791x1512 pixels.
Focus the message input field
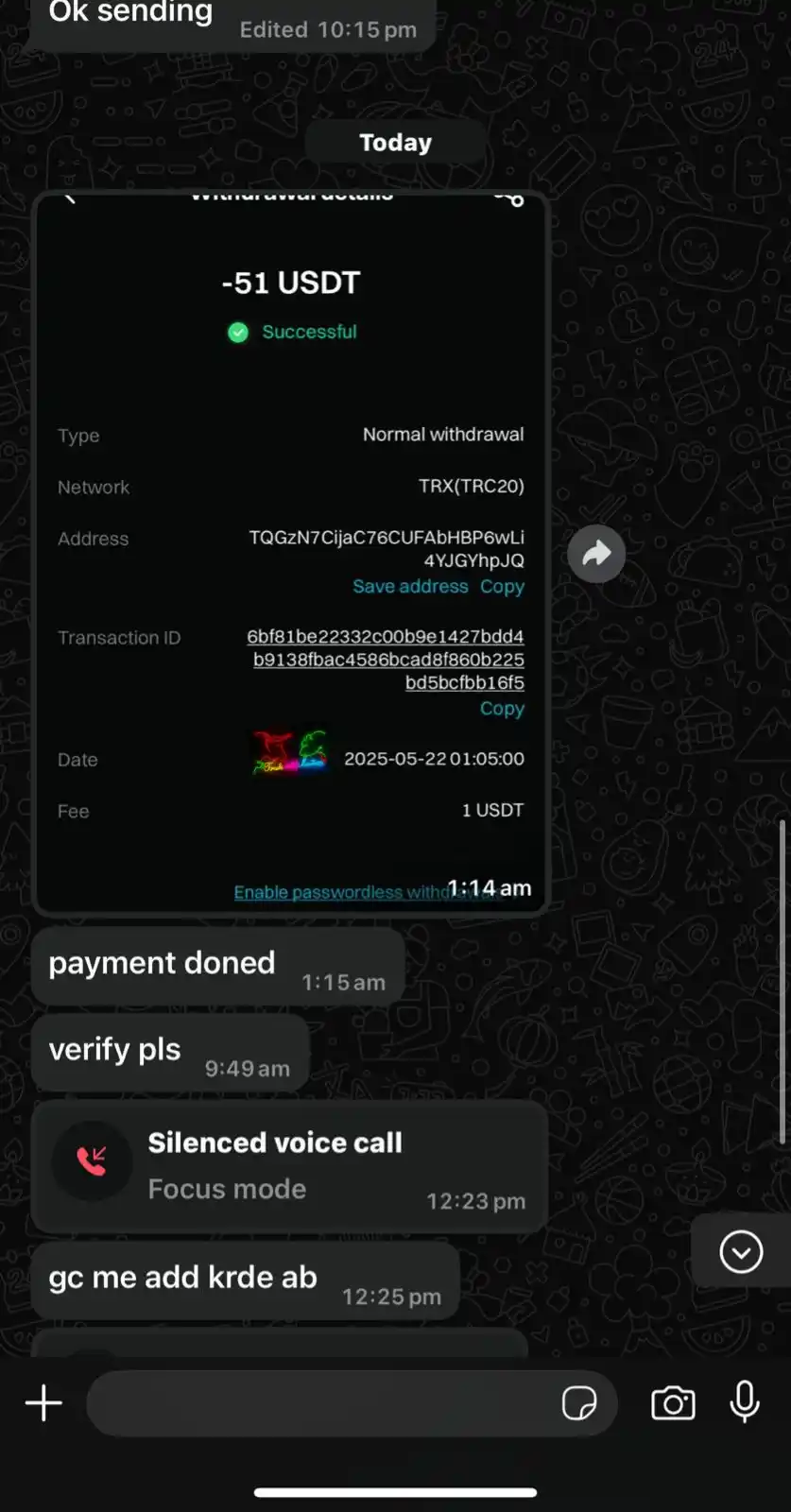321,1403
